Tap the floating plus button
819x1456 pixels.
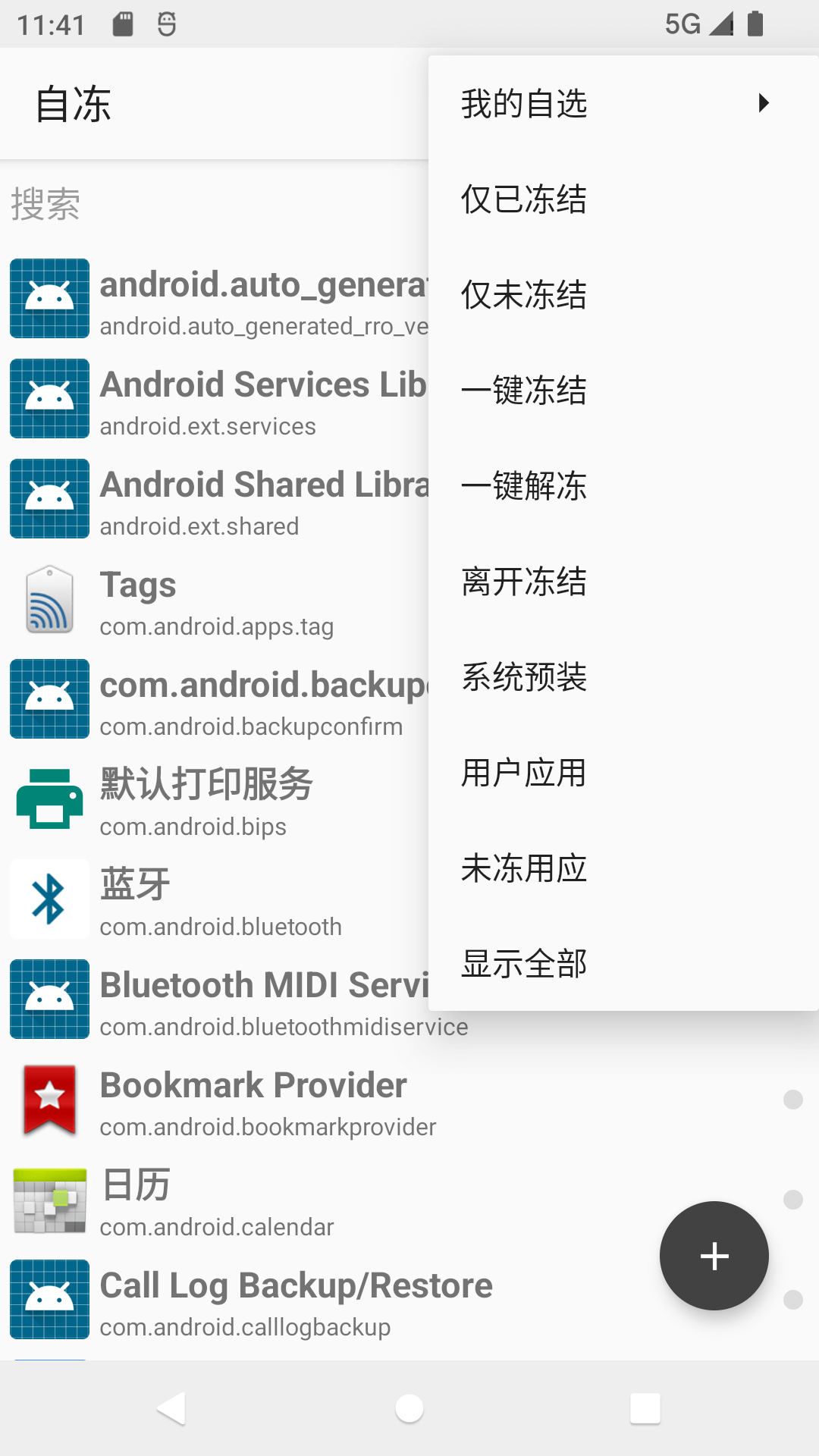[x=714, y=1256]
